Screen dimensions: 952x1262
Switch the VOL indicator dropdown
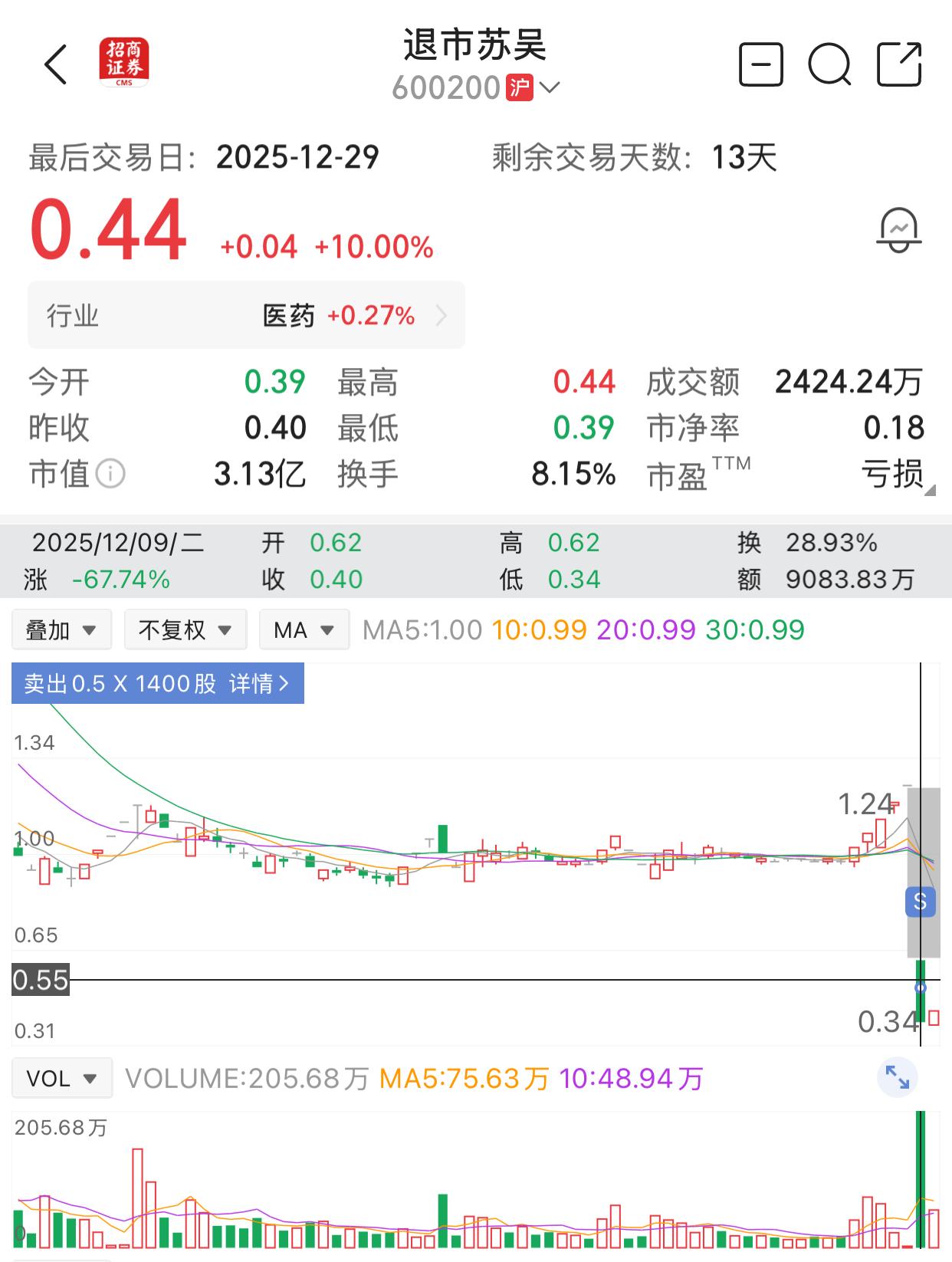point(62,1078)
